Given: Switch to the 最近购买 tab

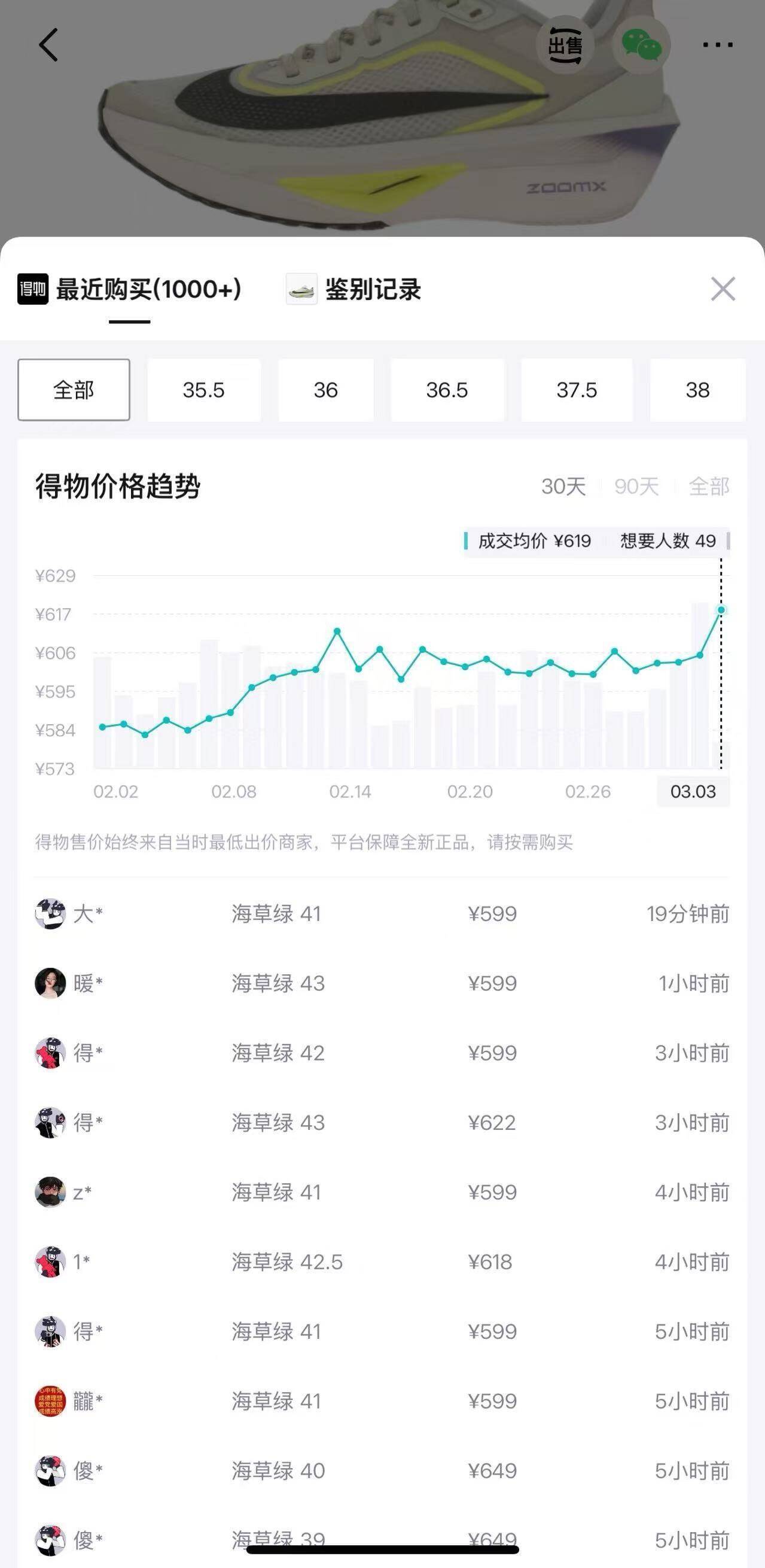Looking at the screenshot, I should click(130, 290).
